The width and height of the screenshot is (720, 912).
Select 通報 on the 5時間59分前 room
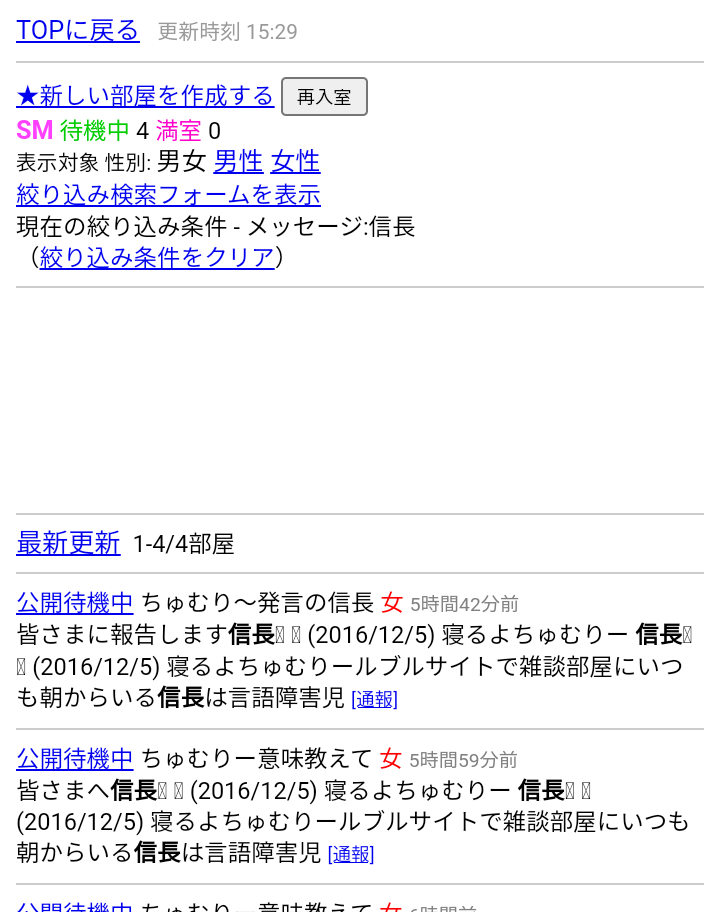[x=351, y=855]
